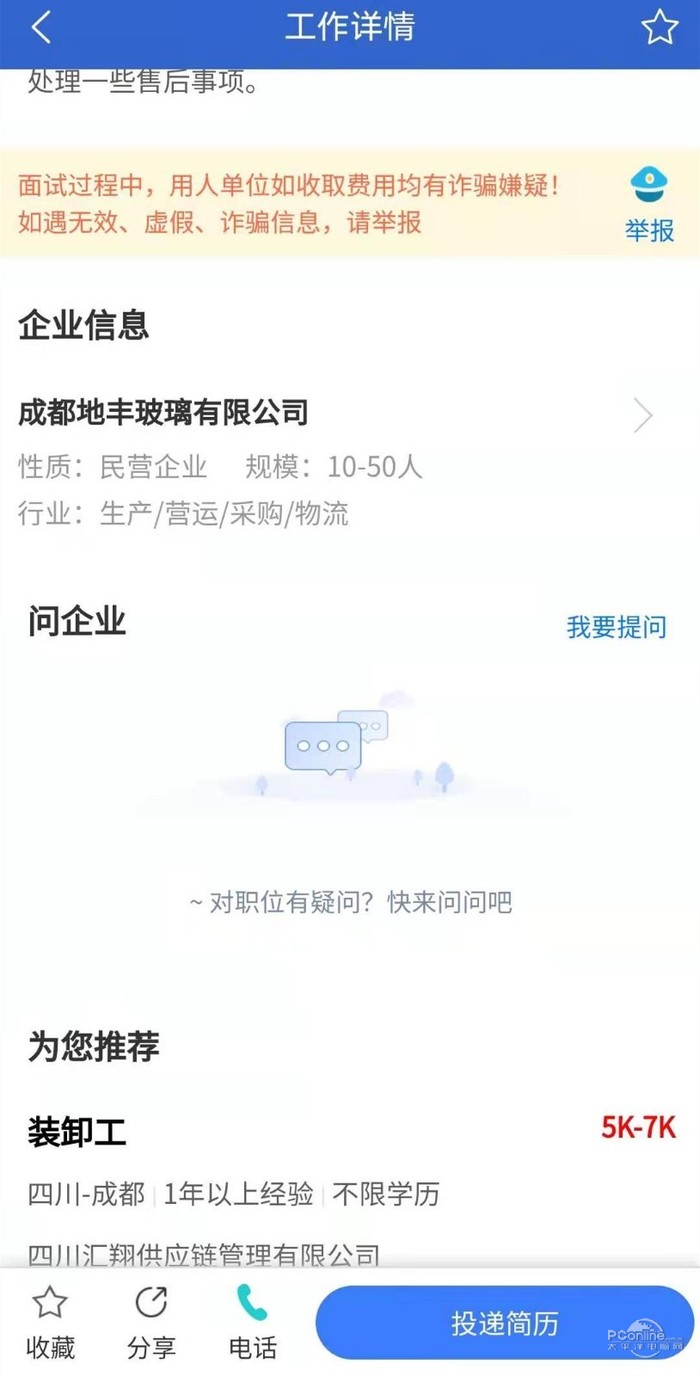This screenshot has height=1376, width=700.
Task: Share this job via 分享
Action: (x=151, y=1322)
